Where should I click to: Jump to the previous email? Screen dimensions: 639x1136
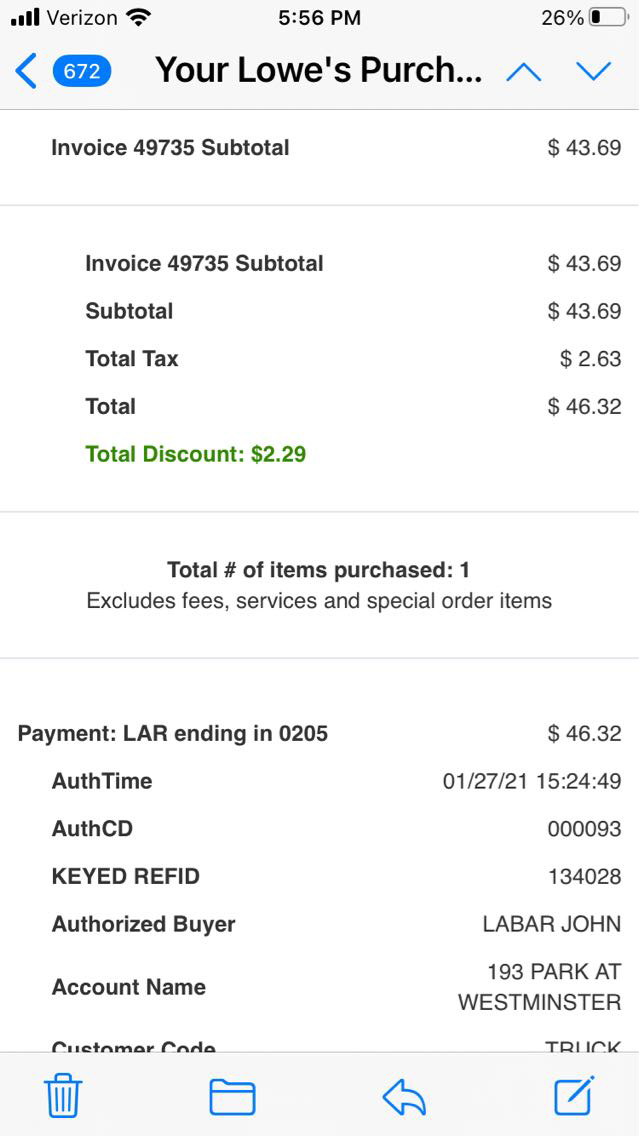(523, 71)
